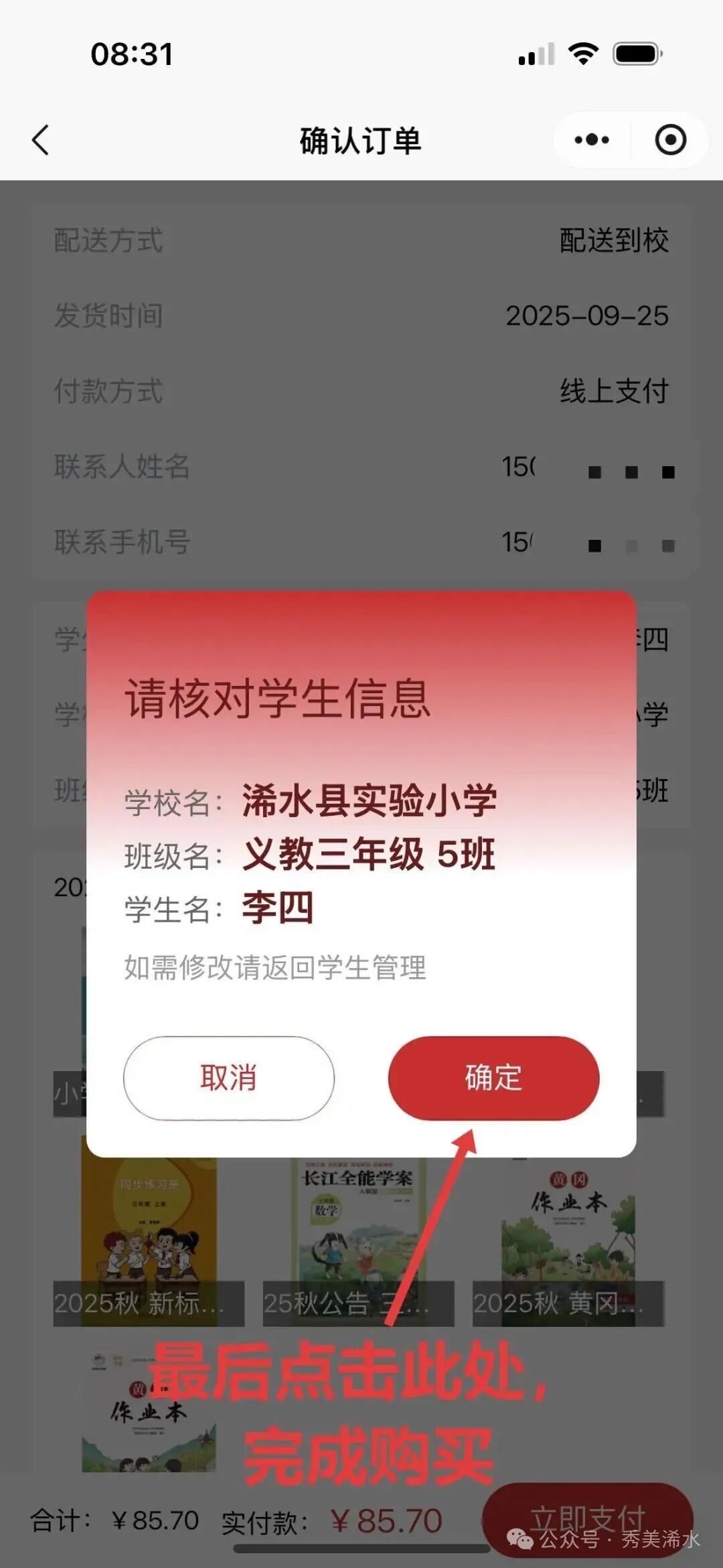Close the mini program with the circle icon

pos(670,140)
